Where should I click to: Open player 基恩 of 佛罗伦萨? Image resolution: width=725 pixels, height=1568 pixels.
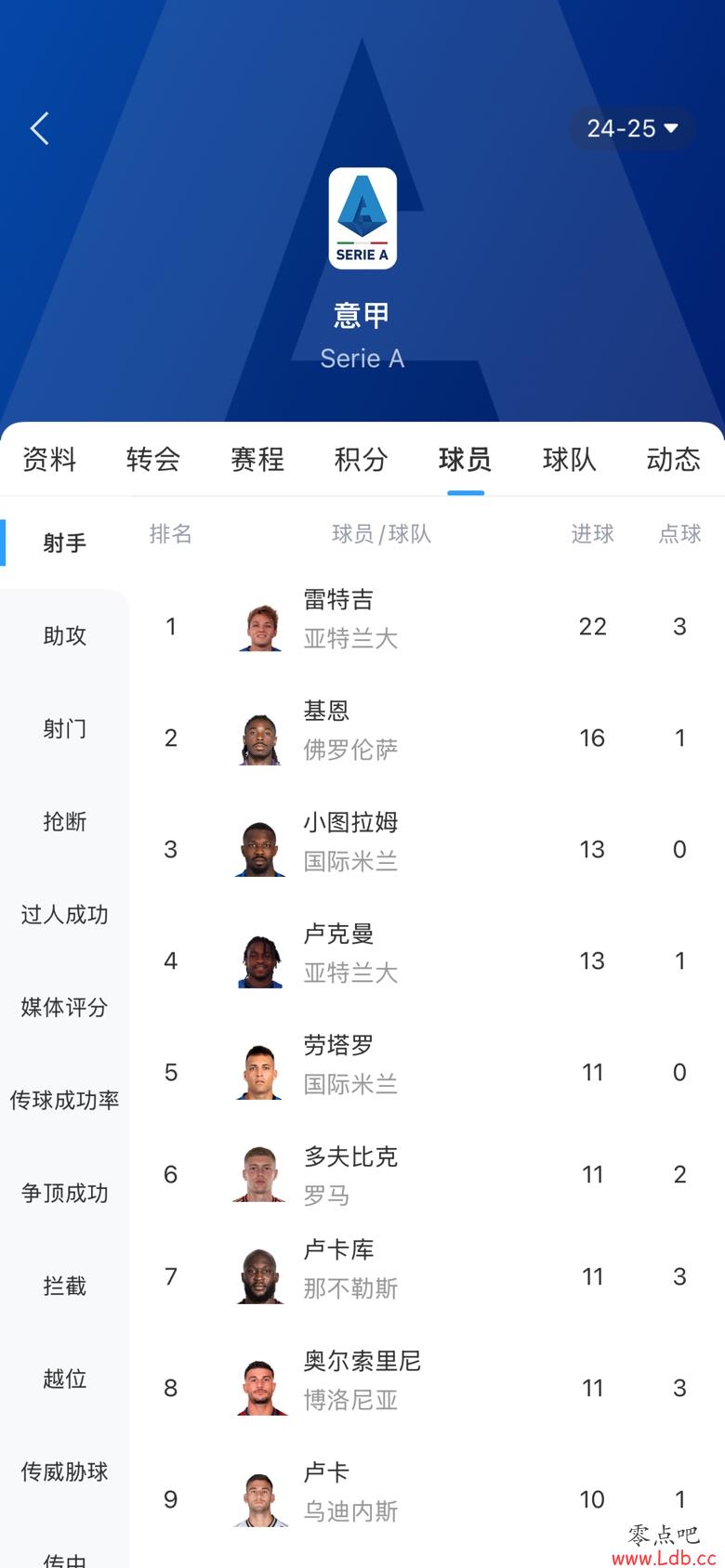pos(428,738)
